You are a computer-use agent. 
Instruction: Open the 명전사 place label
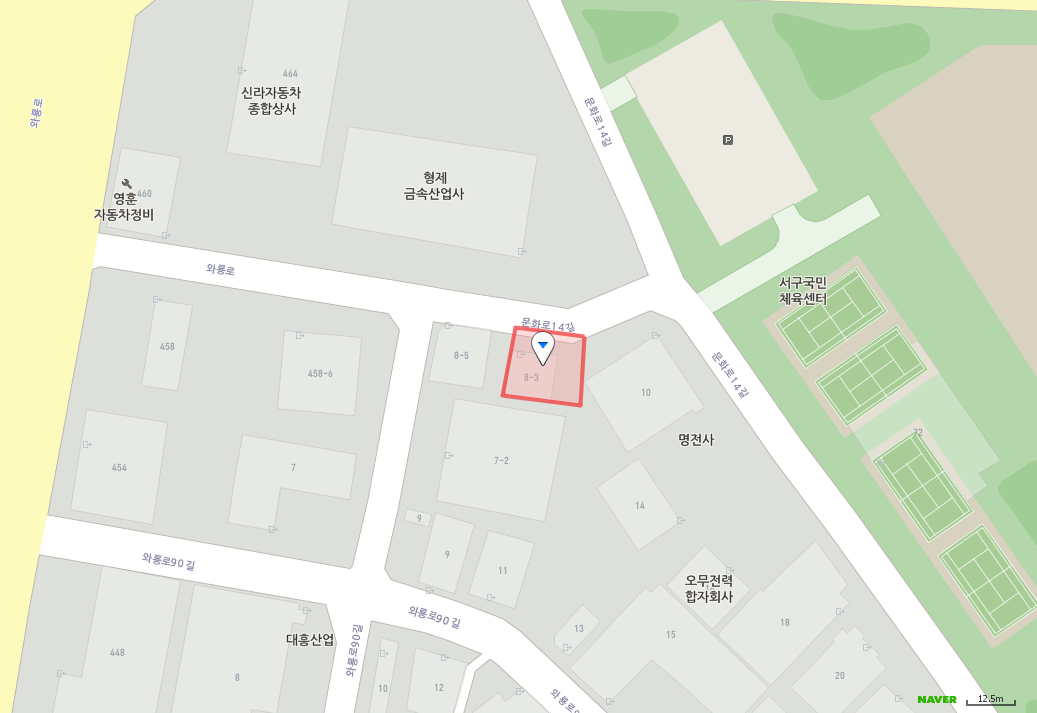(x=695, y=440)
